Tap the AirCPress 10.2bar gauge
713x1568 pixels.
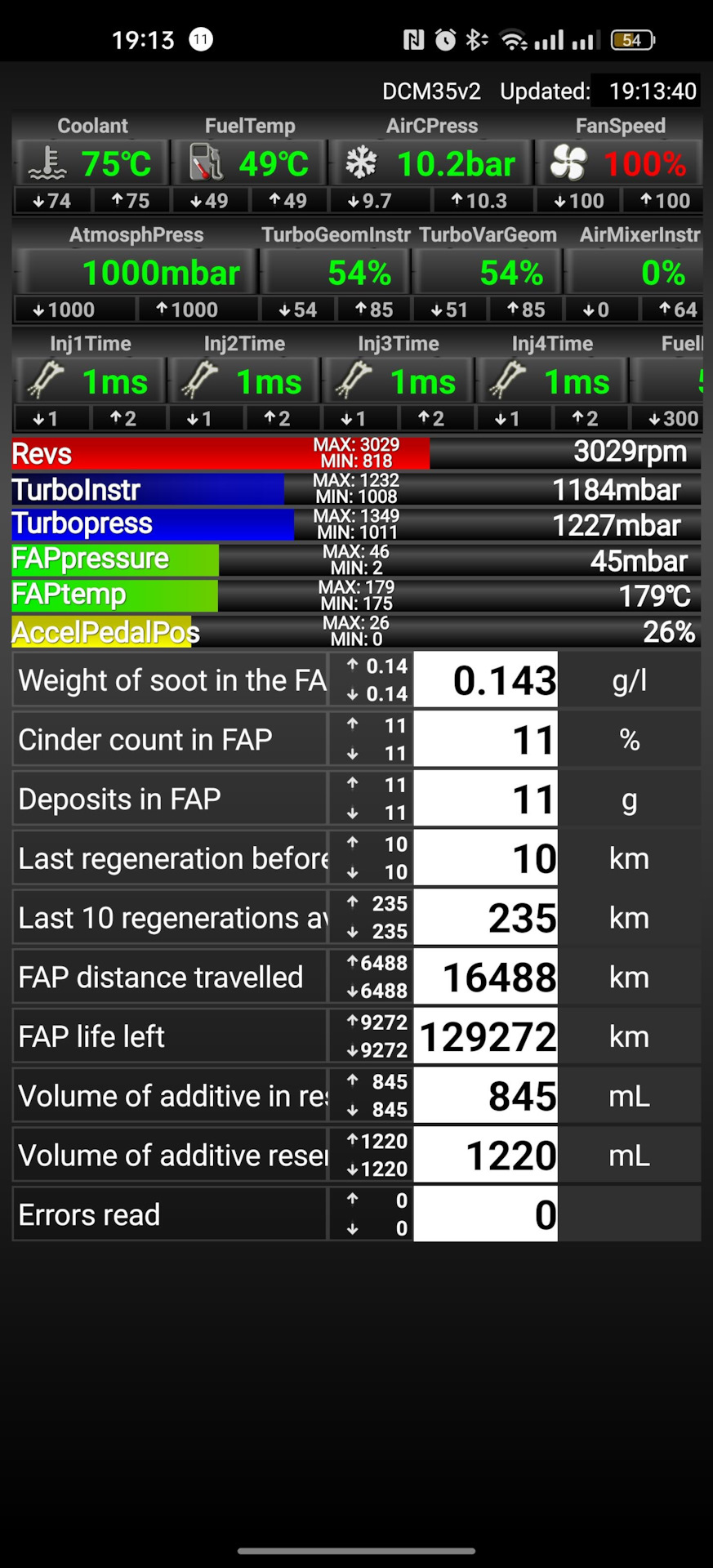pos(430,163)
